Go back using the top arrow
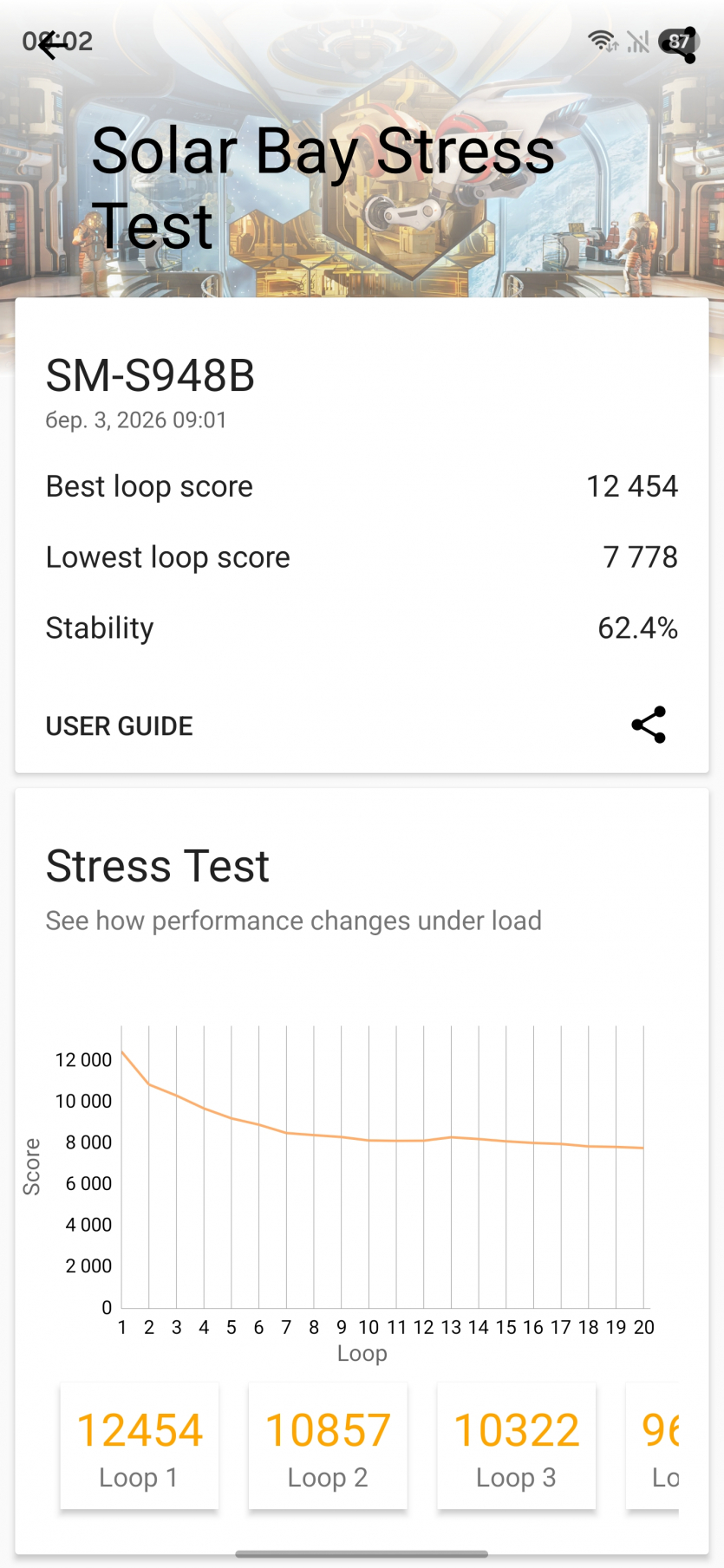 click(52, 45)
